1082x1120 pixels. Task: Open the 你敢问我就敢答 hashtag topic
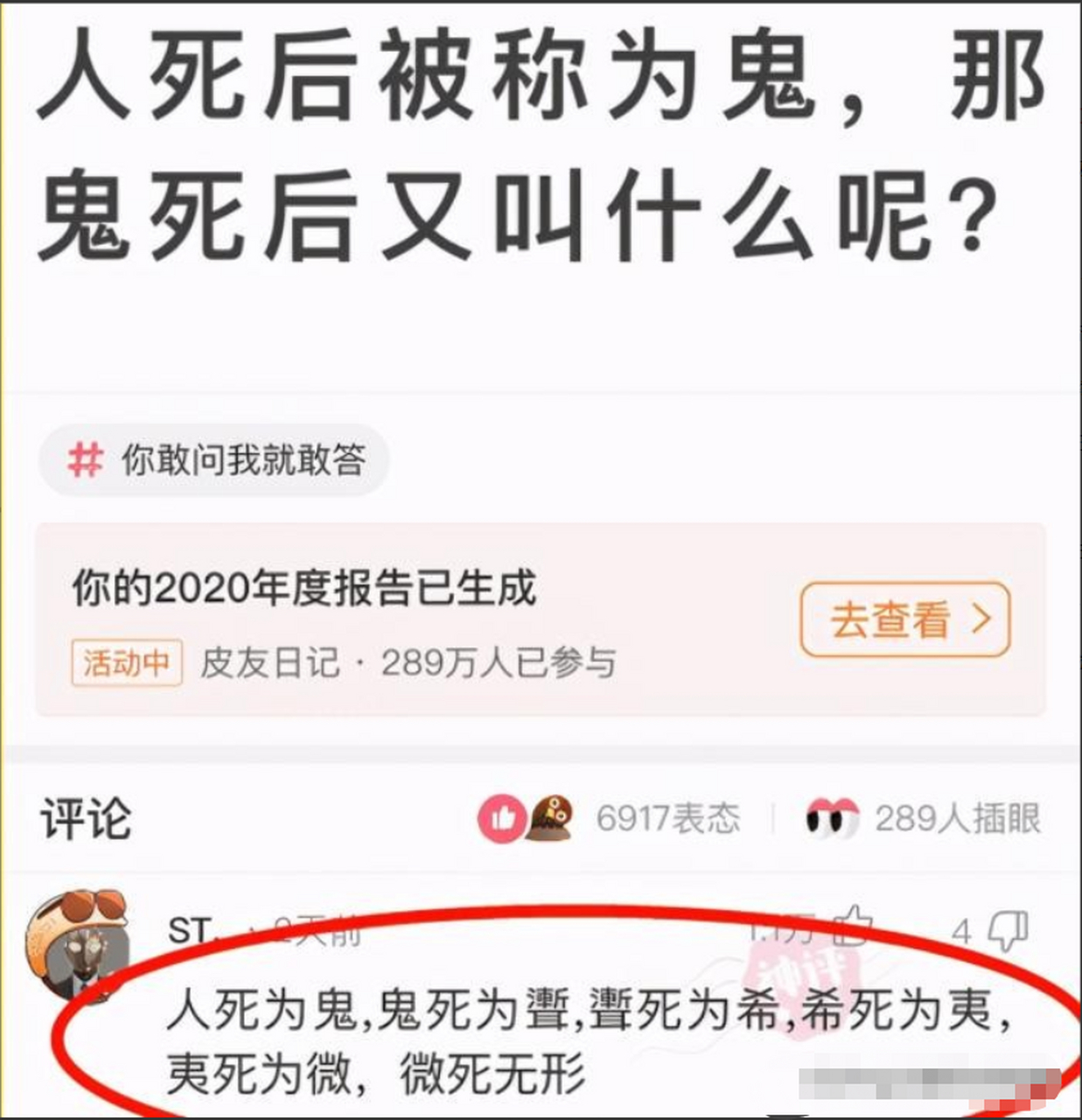[215, 460]
